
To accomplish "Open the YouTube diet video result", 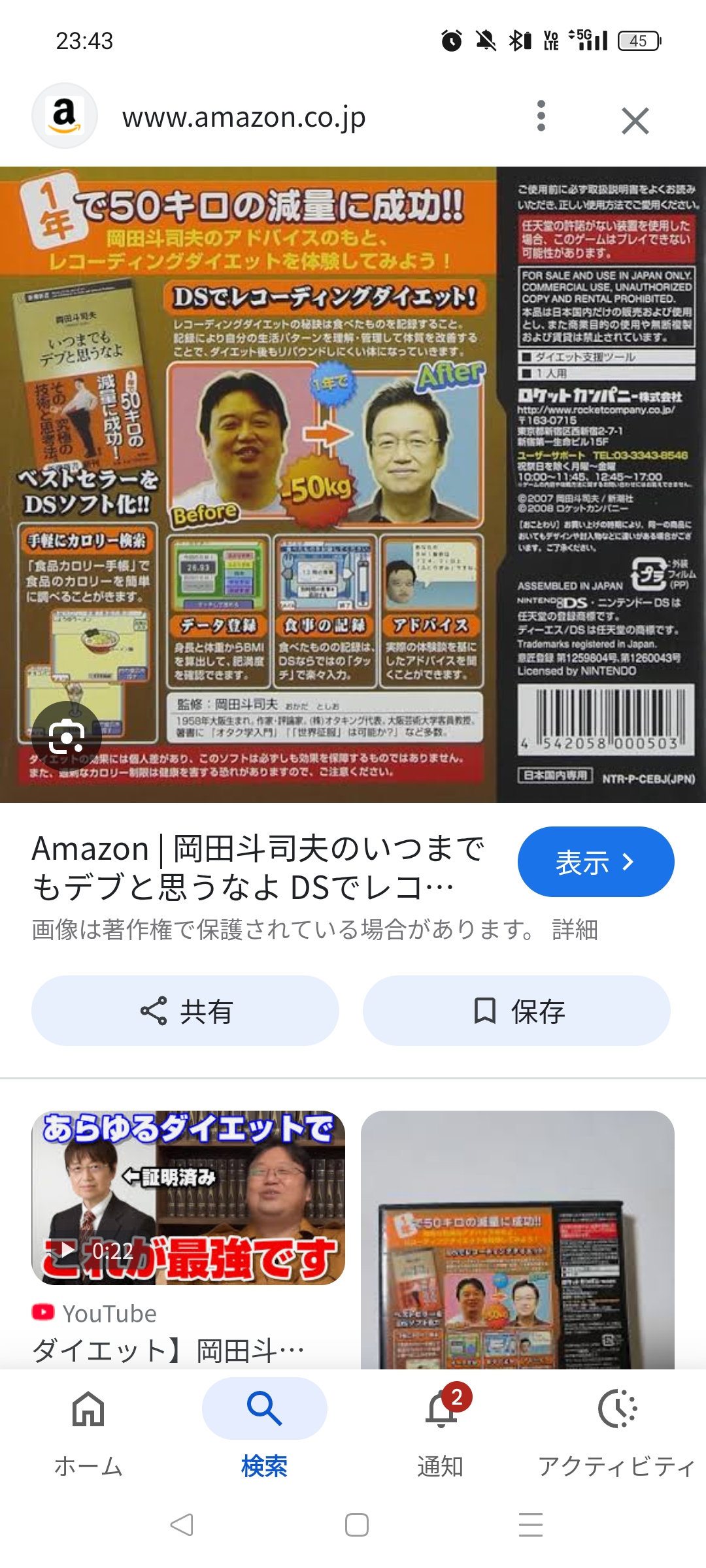I will coord(188,1198).
